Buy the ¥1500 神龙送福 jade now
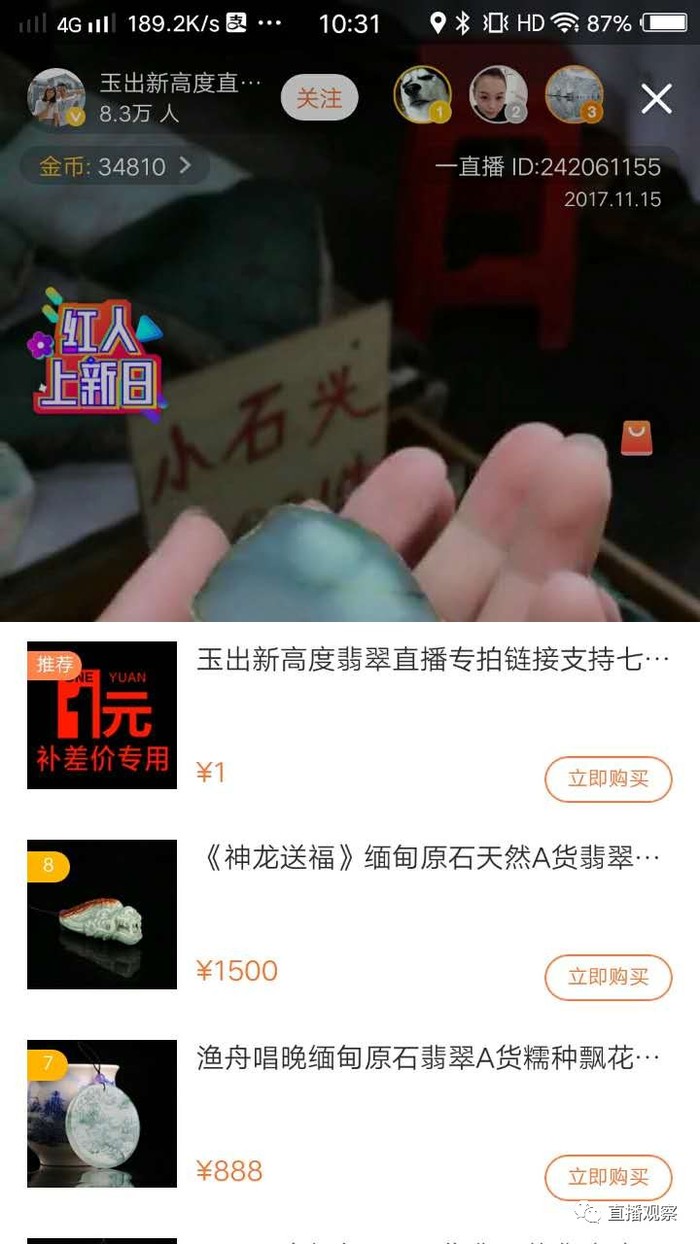 click(x=608, y=977)
